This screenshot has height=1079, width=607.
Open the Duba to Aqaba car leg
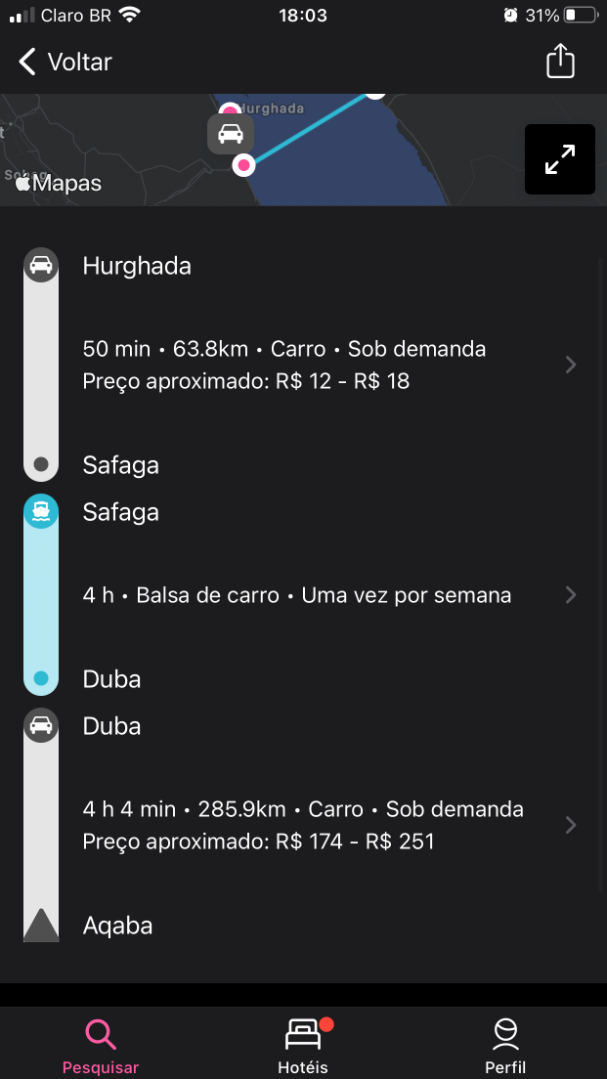(304, 825)
